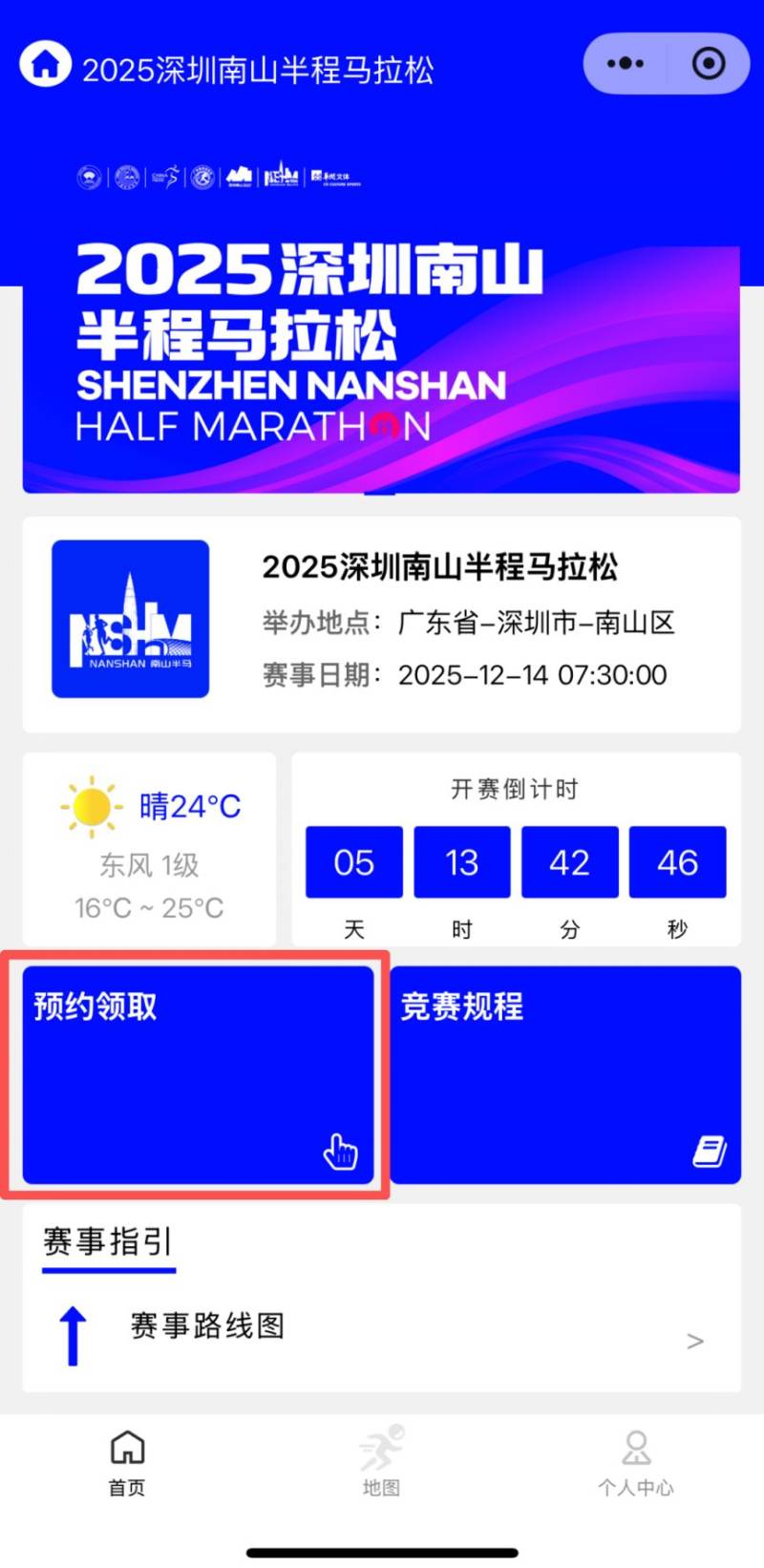The image size is (764, 1568).
Task: Click the person icon for 个人中心
Action: tap(636, 1447)
